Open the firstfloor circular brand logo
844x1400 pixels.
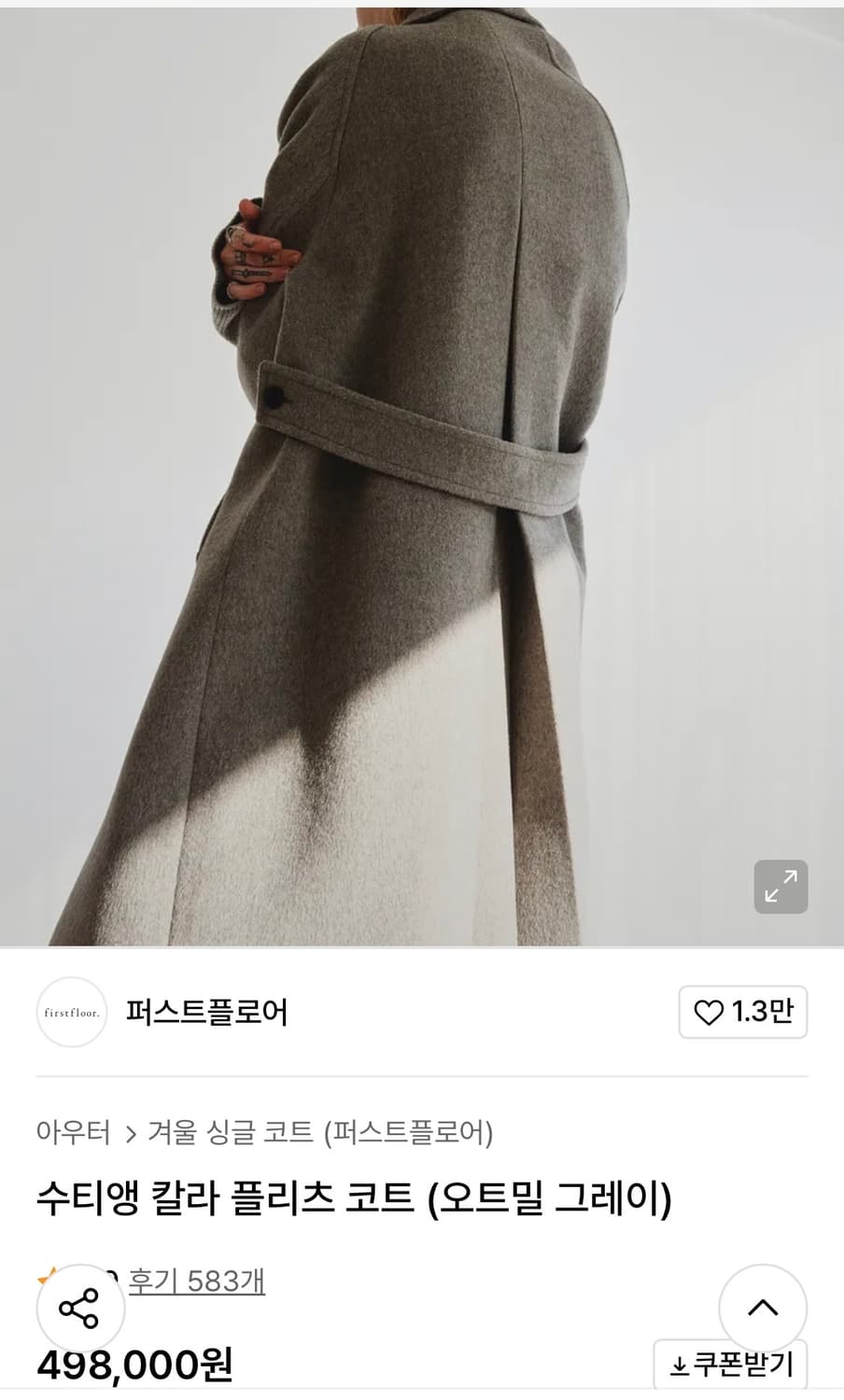click(71, 1013)
